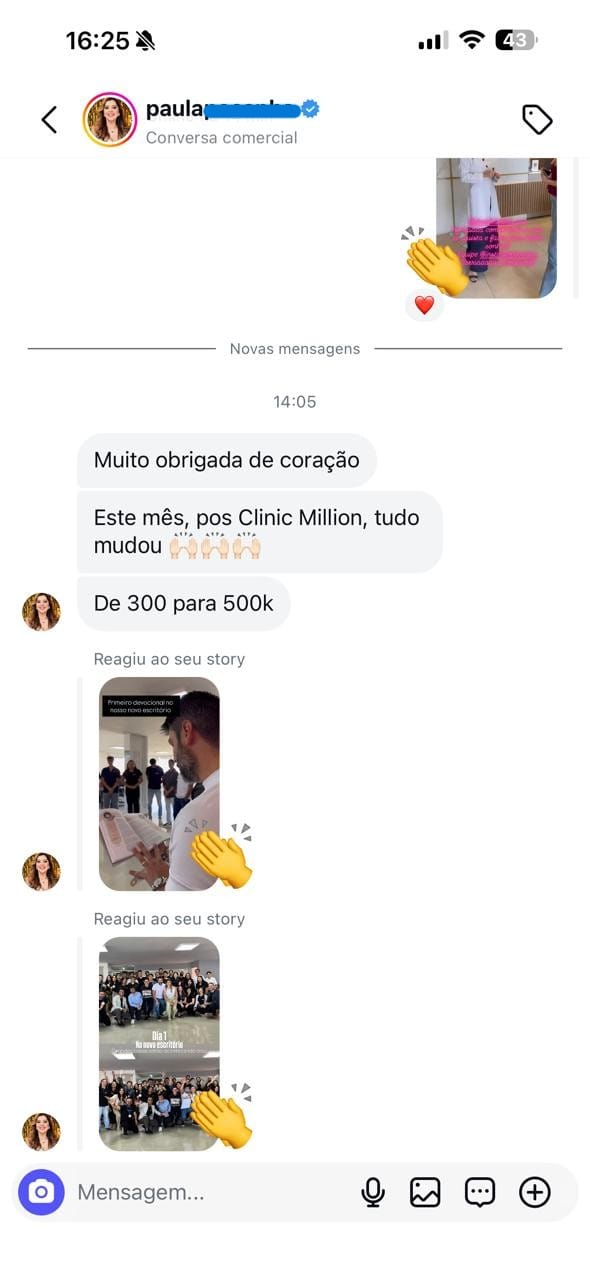Open the Dia 1 no novo escritório story
This screenshot has height=1280, width=590.
[159, 1044]
